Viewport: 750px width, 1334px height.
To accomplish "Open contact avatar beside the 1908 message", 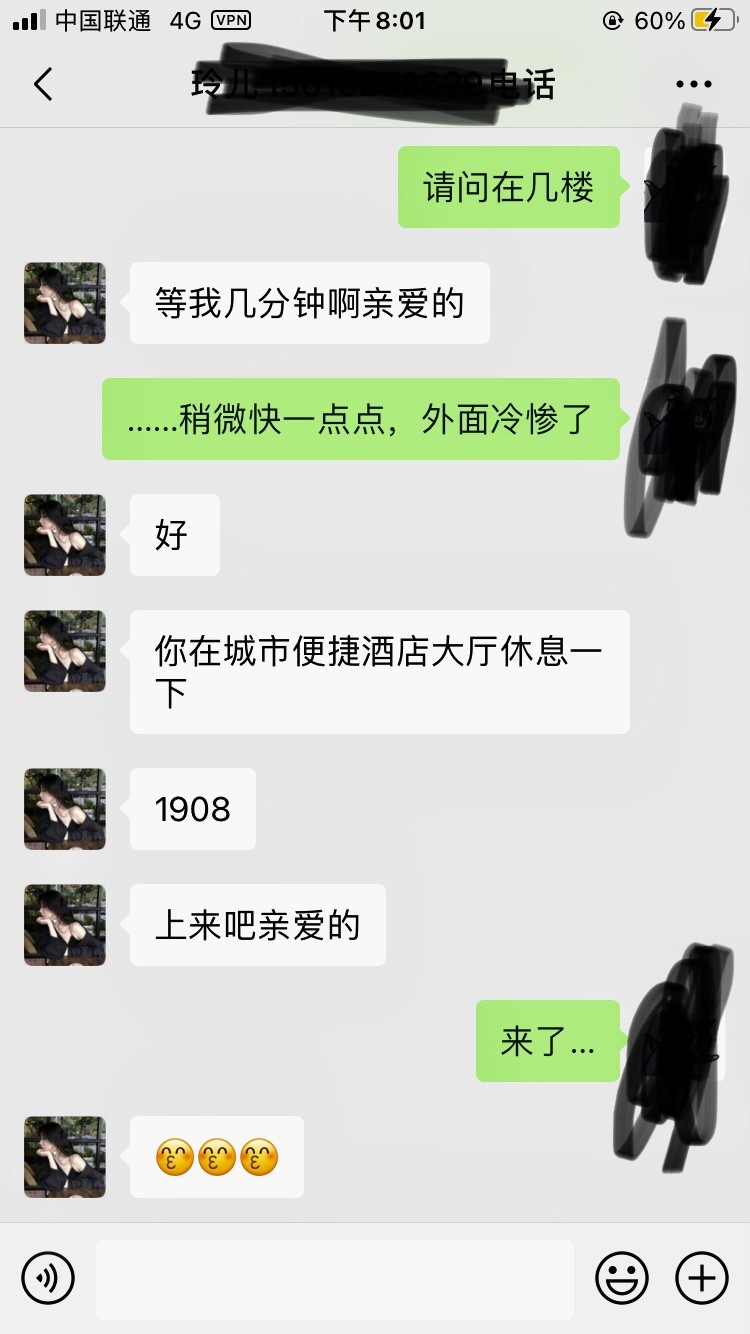I will pyautogui.click(x=65, y=809).
